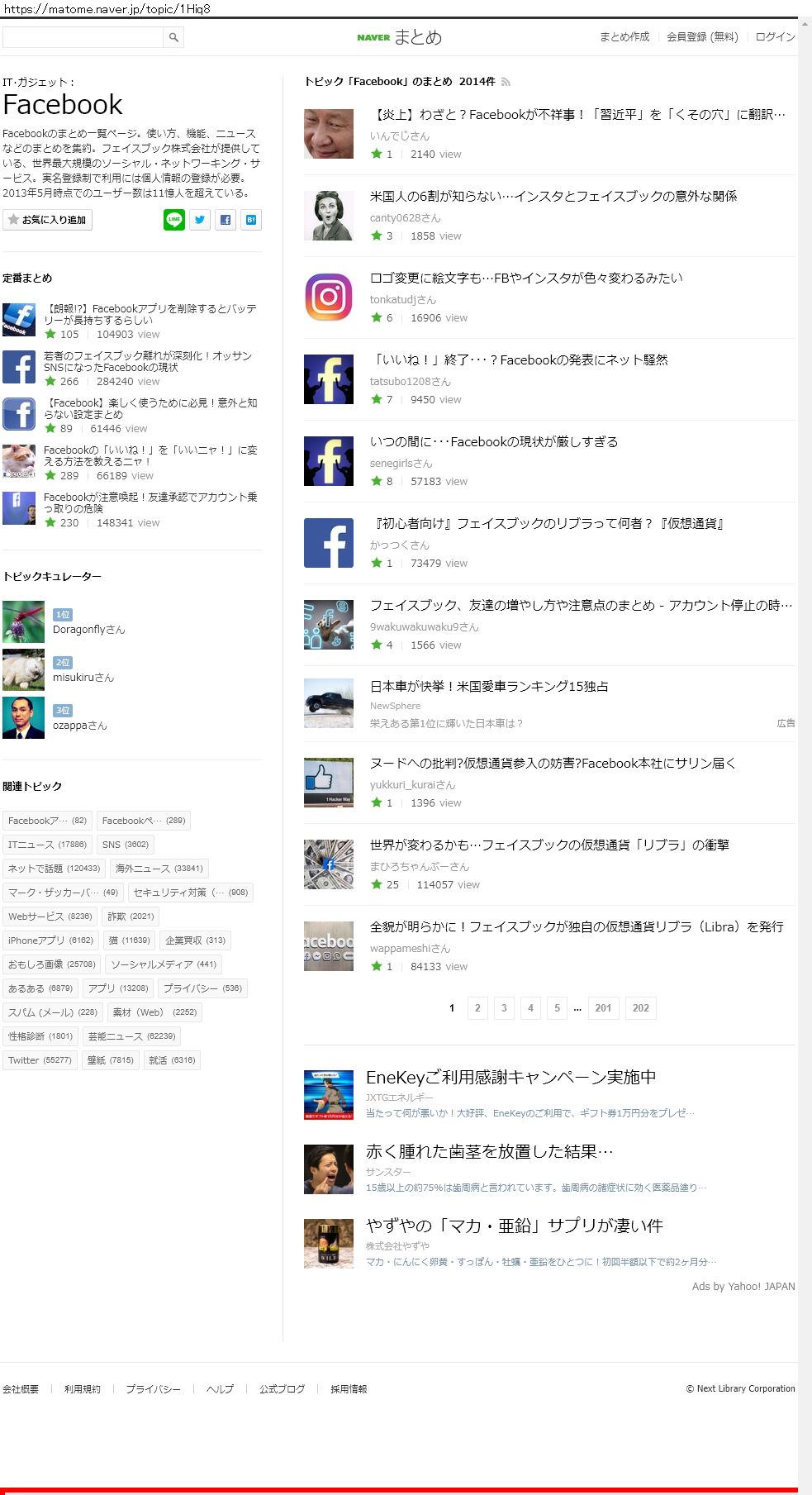Open 世界が変わるかも Libra article
This screenshot has height=1495, width=812.
pos(549,845)
